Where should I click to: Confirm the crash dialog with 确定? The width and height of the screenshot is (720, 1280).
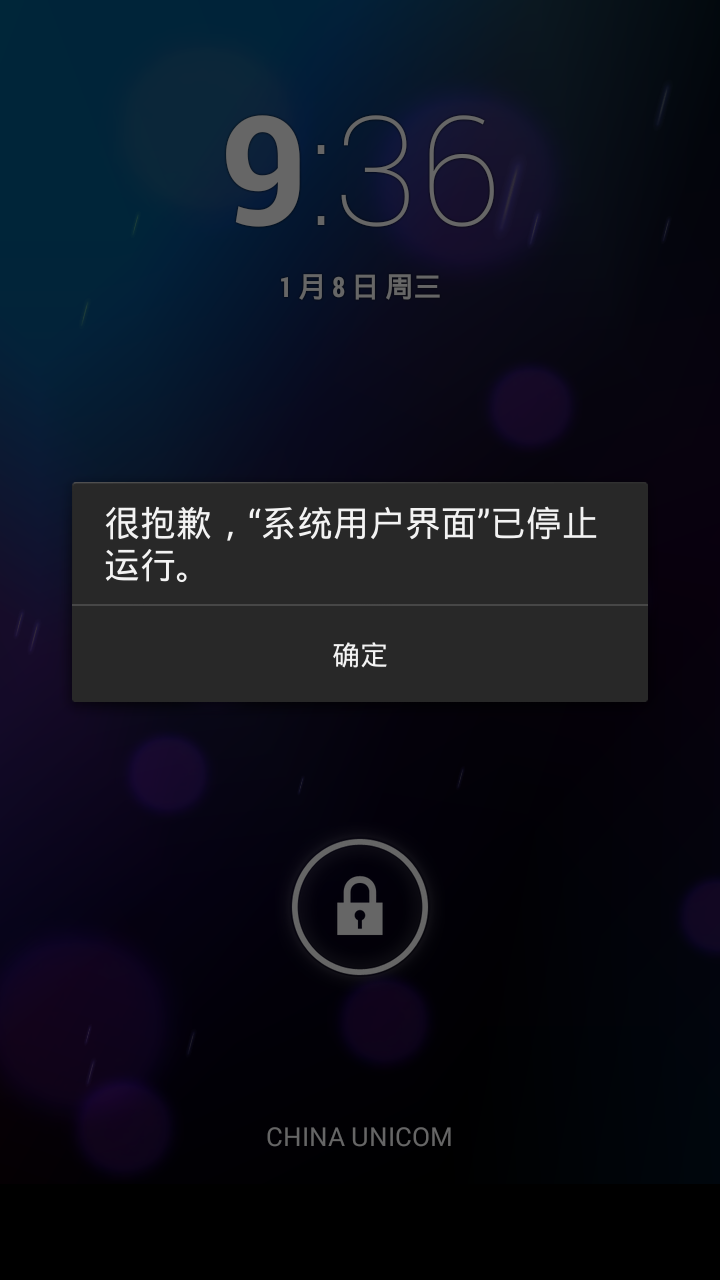pyautogui.click(x=360, y=654)
